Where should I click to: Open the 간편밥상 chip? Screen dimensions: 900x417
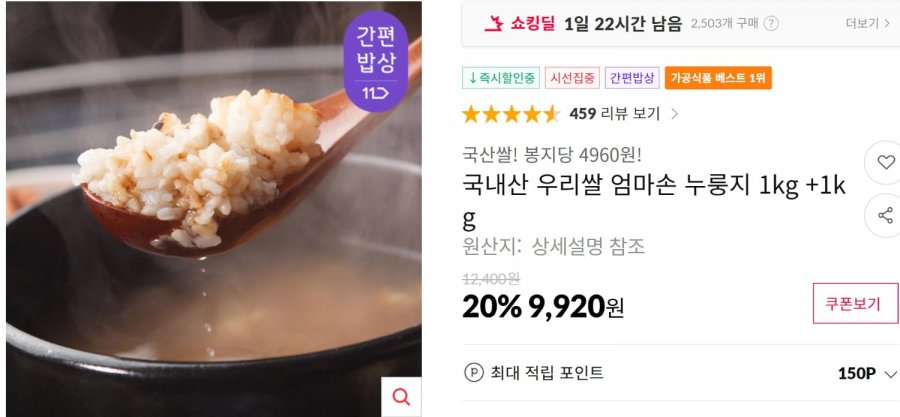pos(632,78)
